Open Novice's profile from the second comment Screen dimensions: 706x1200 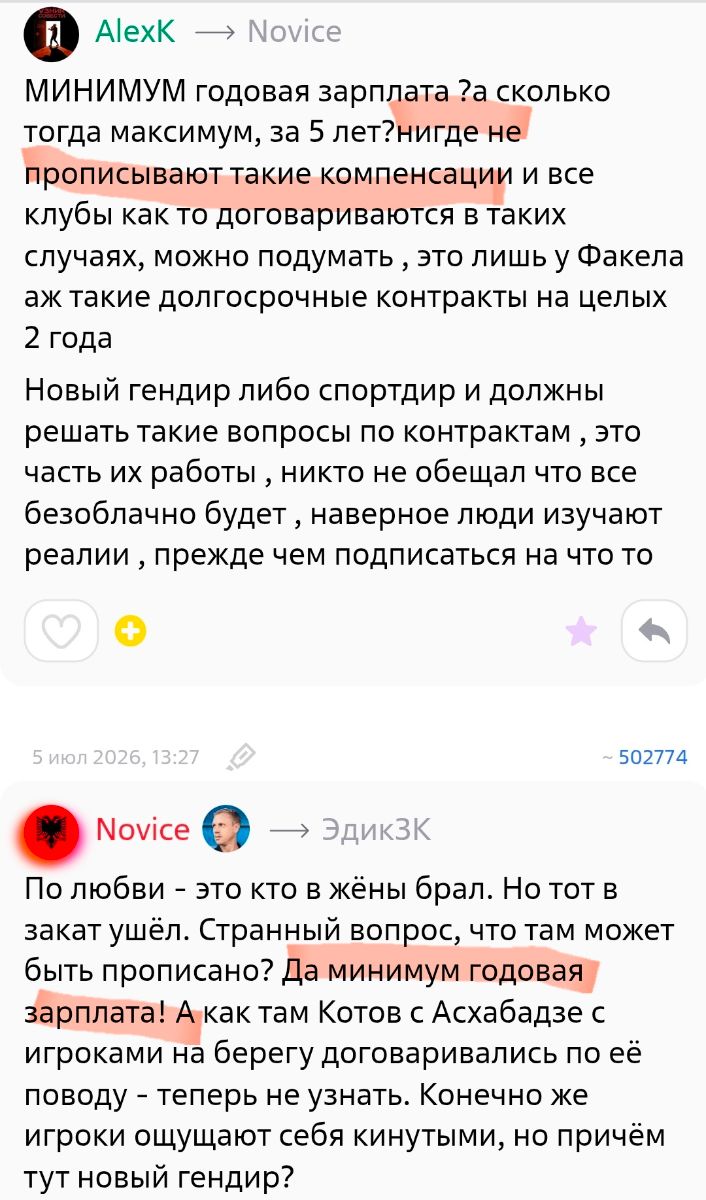click(143, 829)
